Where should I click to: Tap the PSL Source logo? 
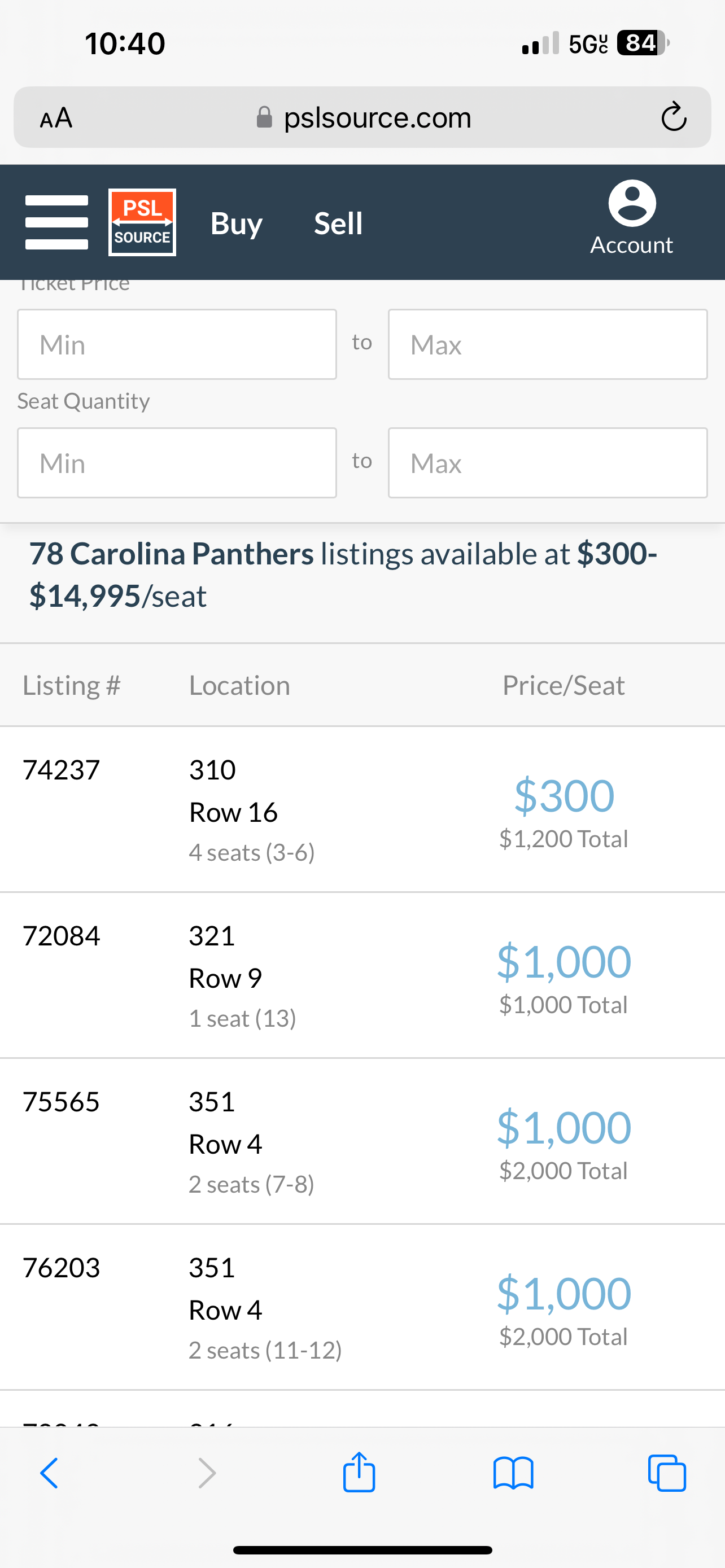coord(142,222)
